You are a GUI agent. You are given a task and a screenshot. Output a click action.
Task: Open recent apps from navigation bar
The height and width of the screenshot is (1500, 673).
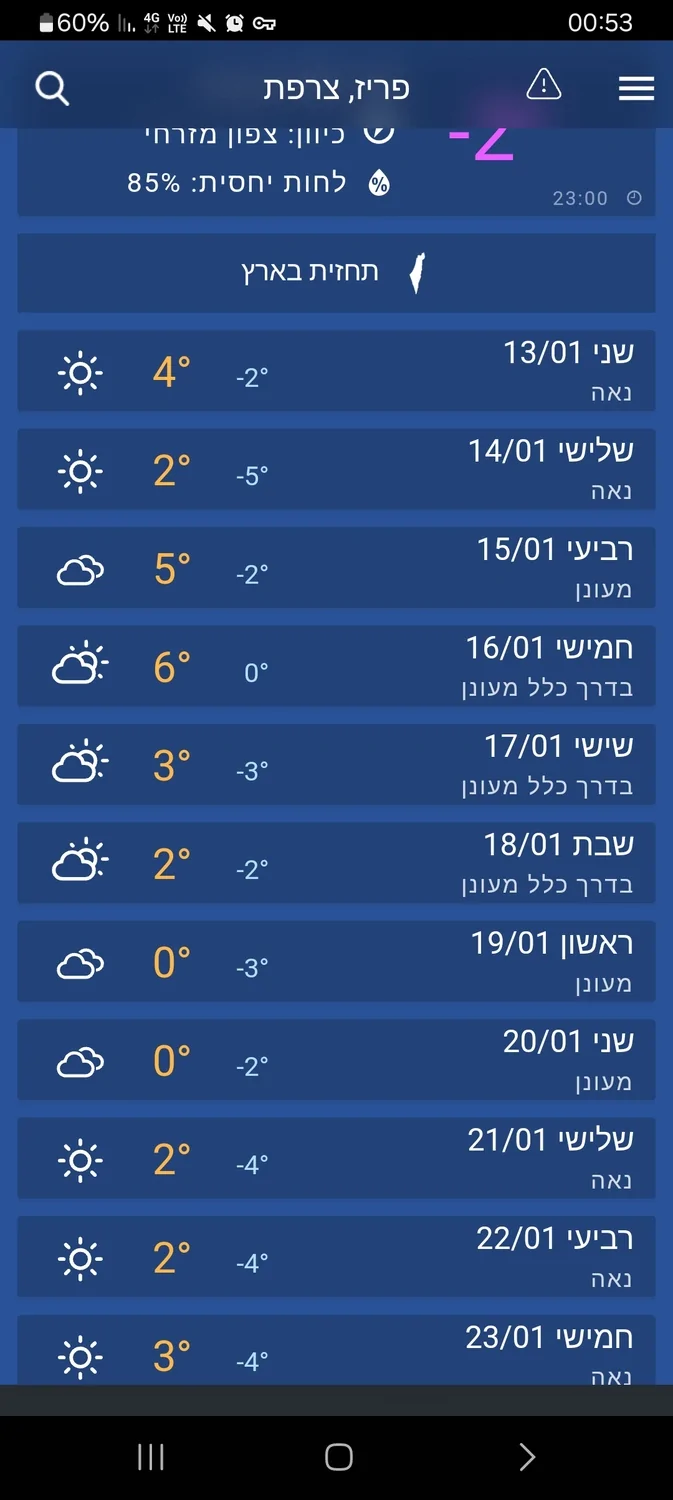150,1457
